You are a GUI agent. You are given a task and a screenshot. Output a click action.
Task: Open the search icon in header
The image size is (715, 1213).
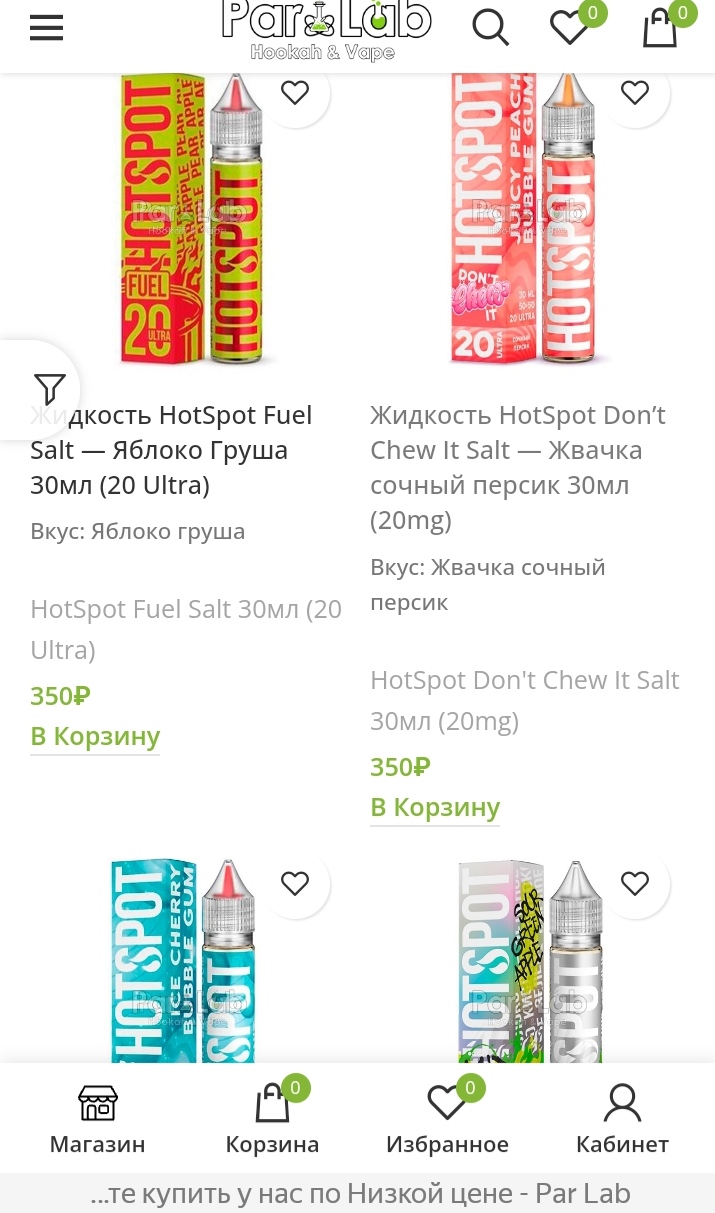tap(490, 28)
